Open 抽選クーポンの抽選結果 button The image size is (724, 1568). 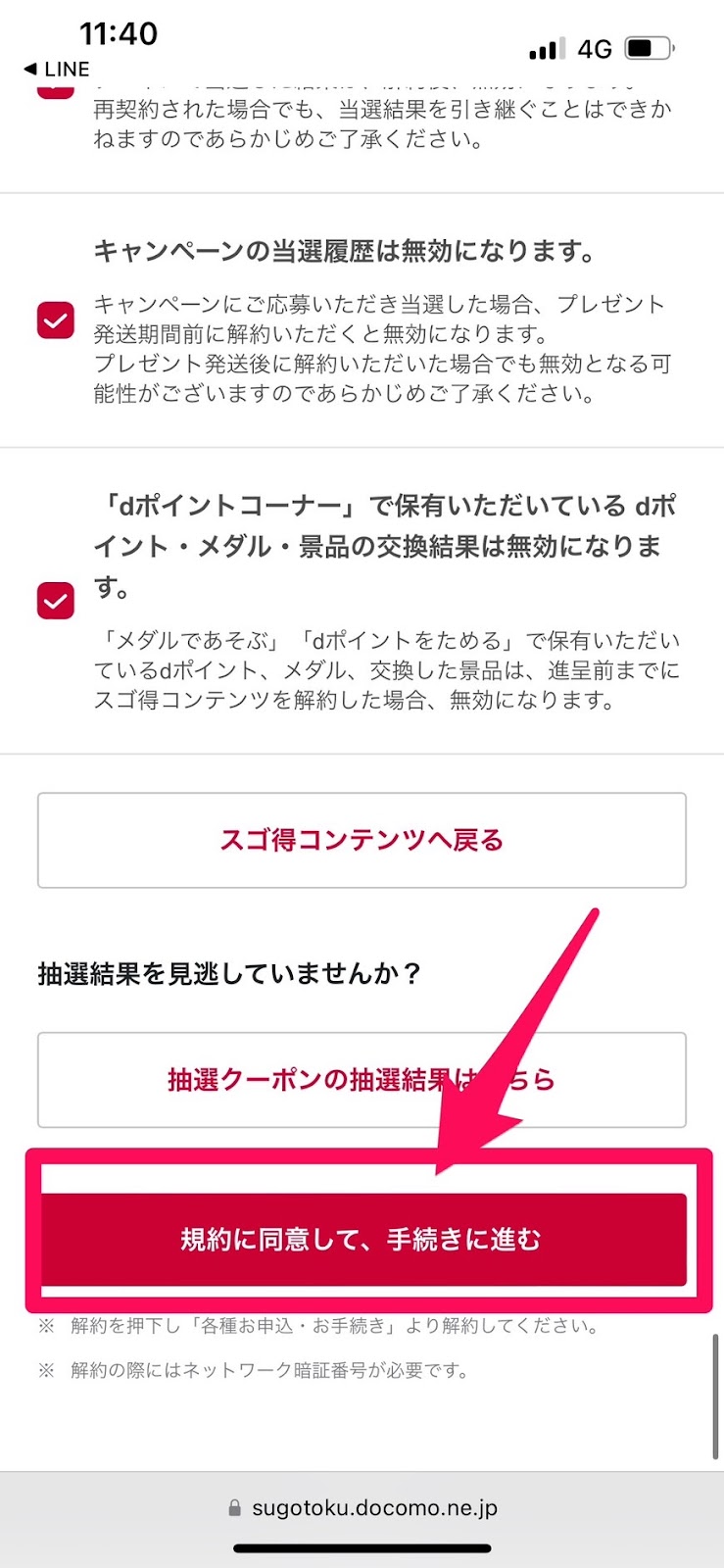point(362,1079)
